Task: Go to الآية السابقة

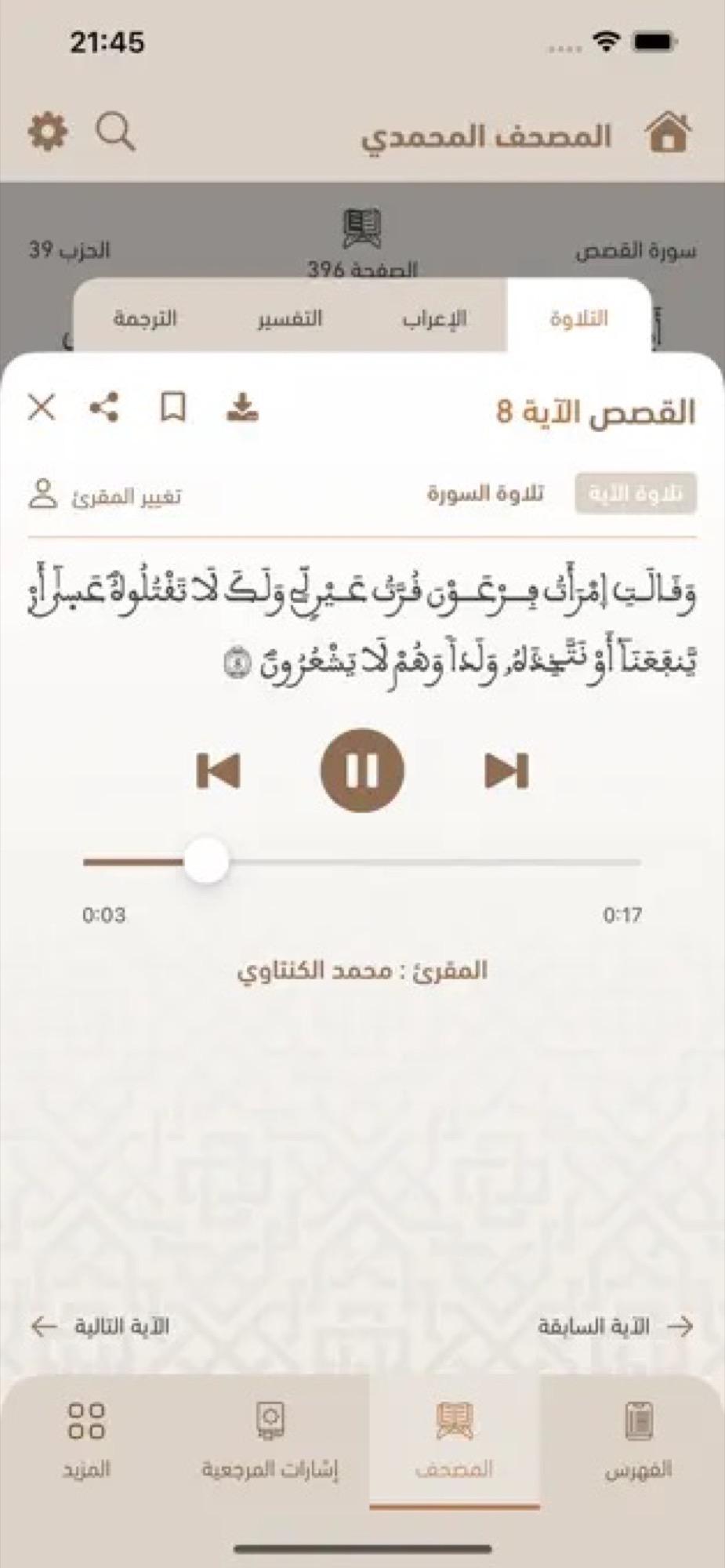Action: click(615, 1327)
